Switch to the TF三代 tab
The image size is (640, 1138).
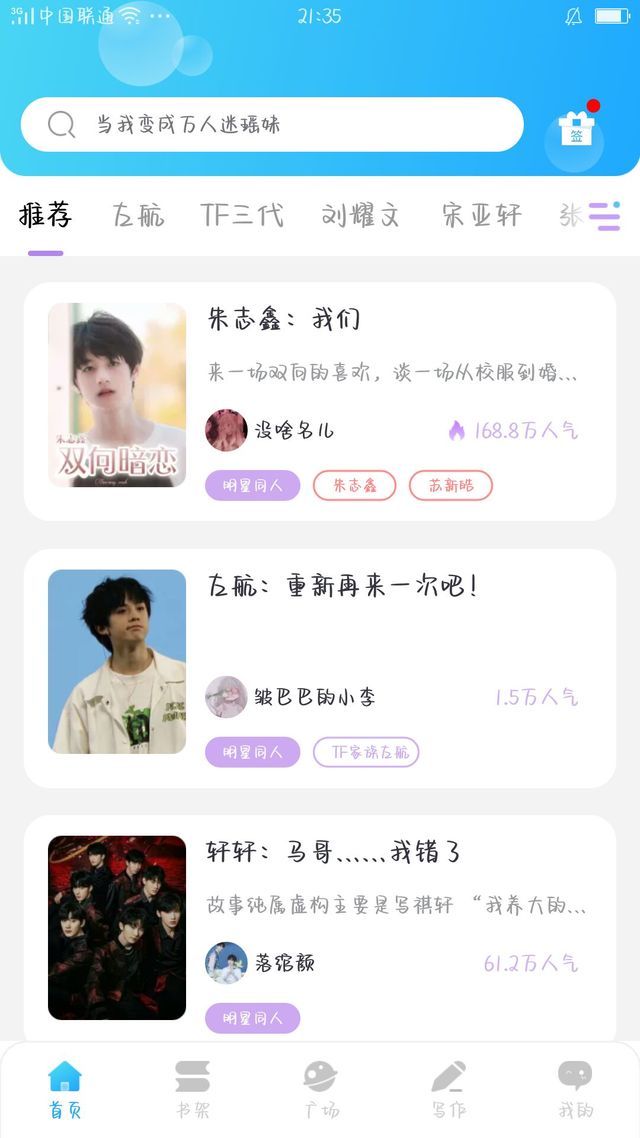coord(241,216)
